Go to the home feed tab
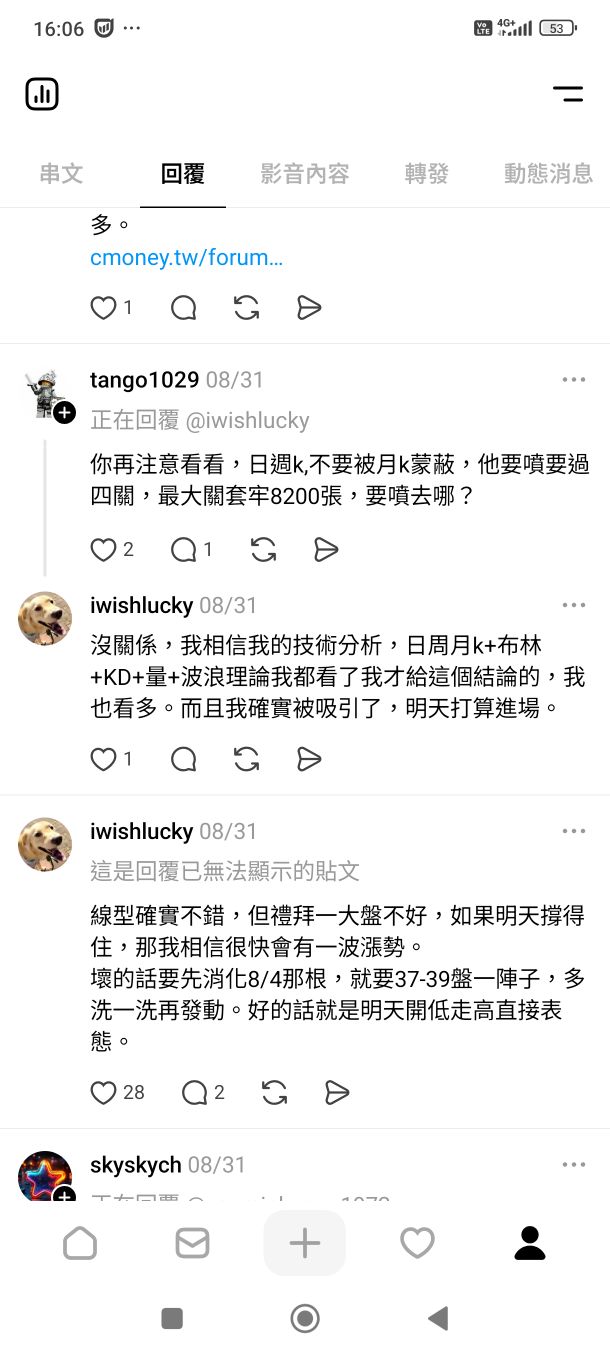This screenshot has height=1356, width=610. [x=80, y=1243]
